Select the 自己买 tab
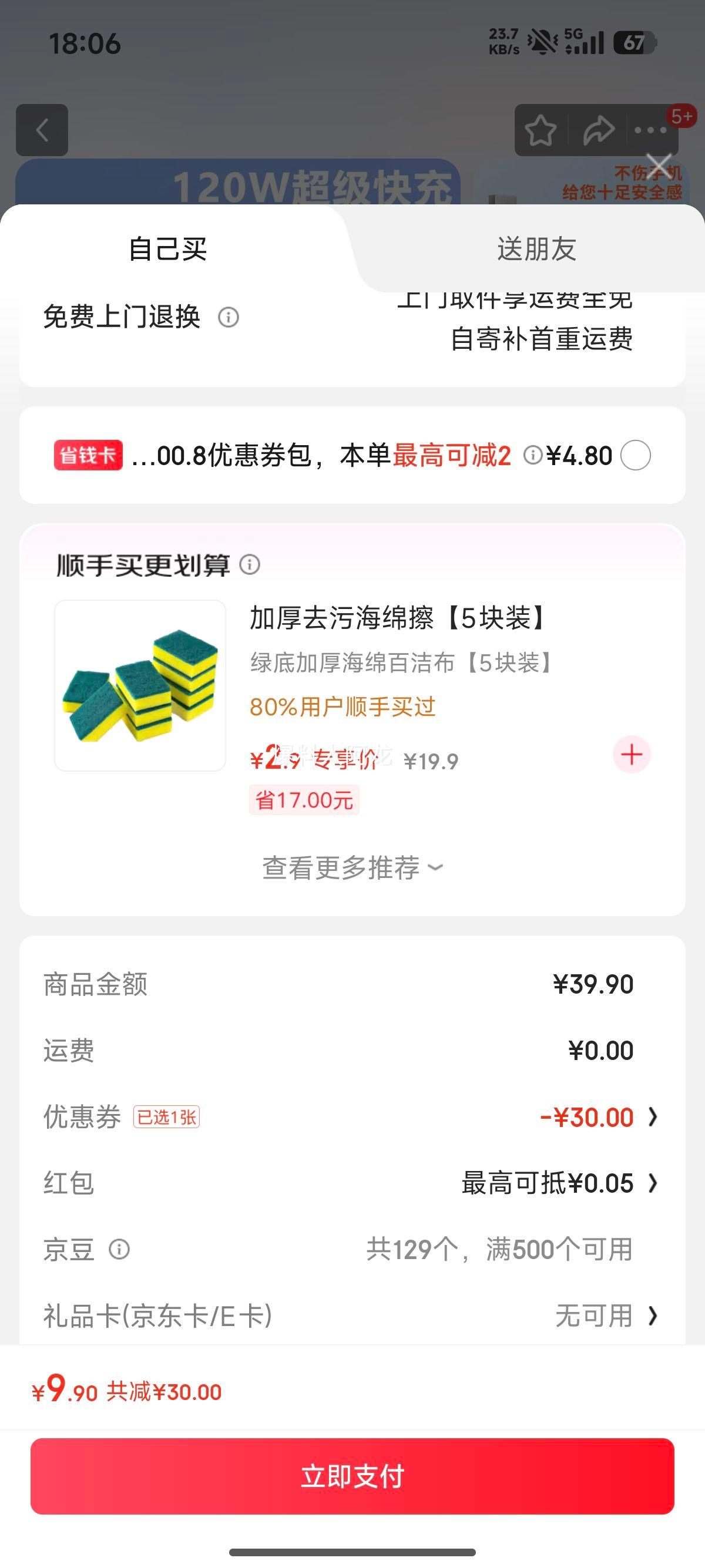 pos(169,248)
